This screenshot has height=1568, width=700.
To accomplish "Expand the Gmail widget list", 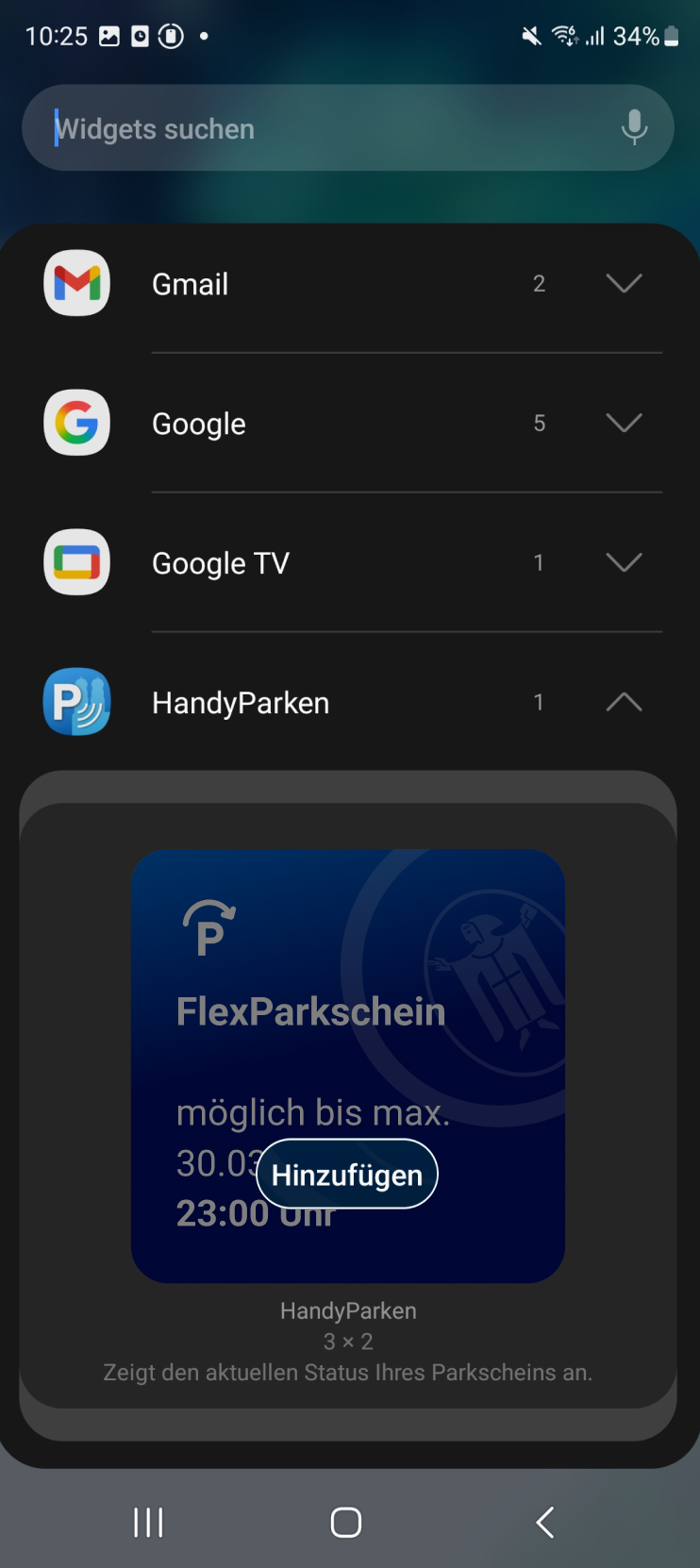I will (624, 283).
